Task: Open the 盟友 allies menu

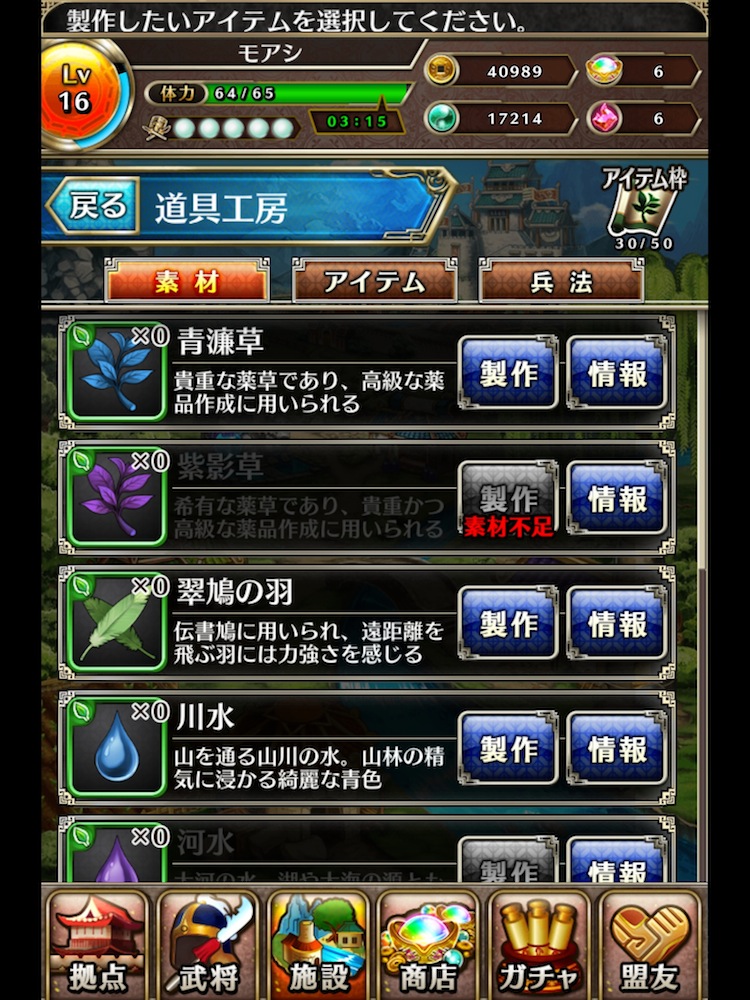Action: 650,944
